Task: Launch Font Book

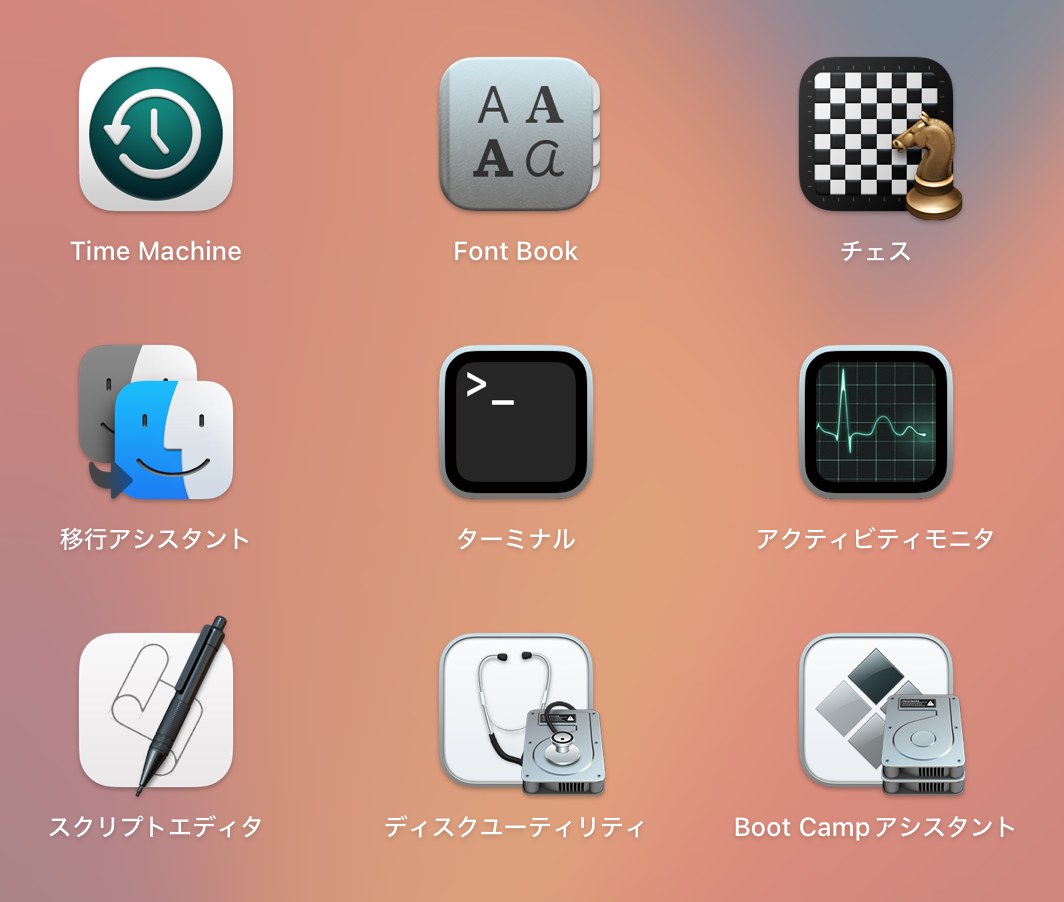Action: click(x=516, y=135)
